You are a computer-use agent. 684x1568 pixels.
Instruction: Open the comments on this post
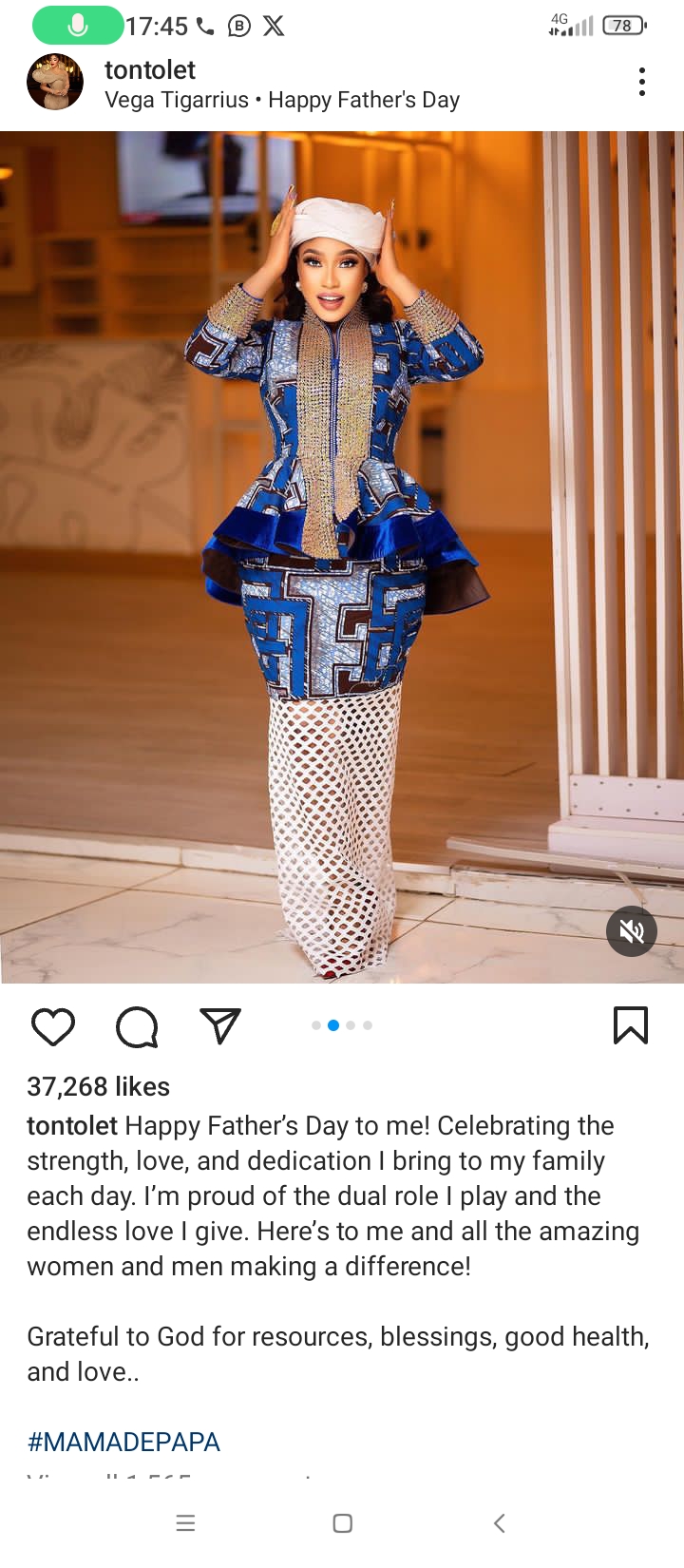pyautogui.click(x=137, y=1027)
